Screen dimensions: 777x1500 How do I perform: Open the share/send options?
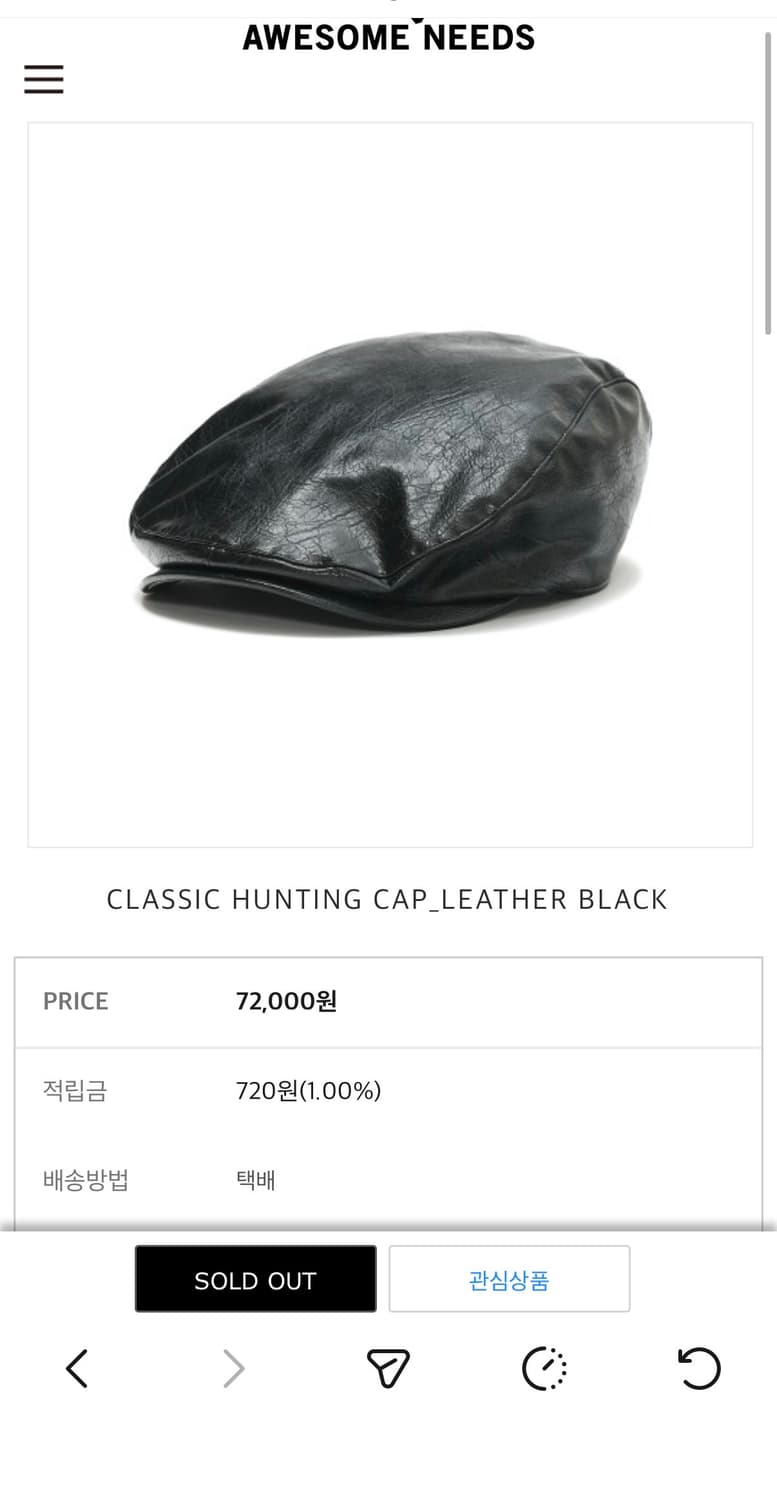pyautogui.click(x=388, y=1369)
